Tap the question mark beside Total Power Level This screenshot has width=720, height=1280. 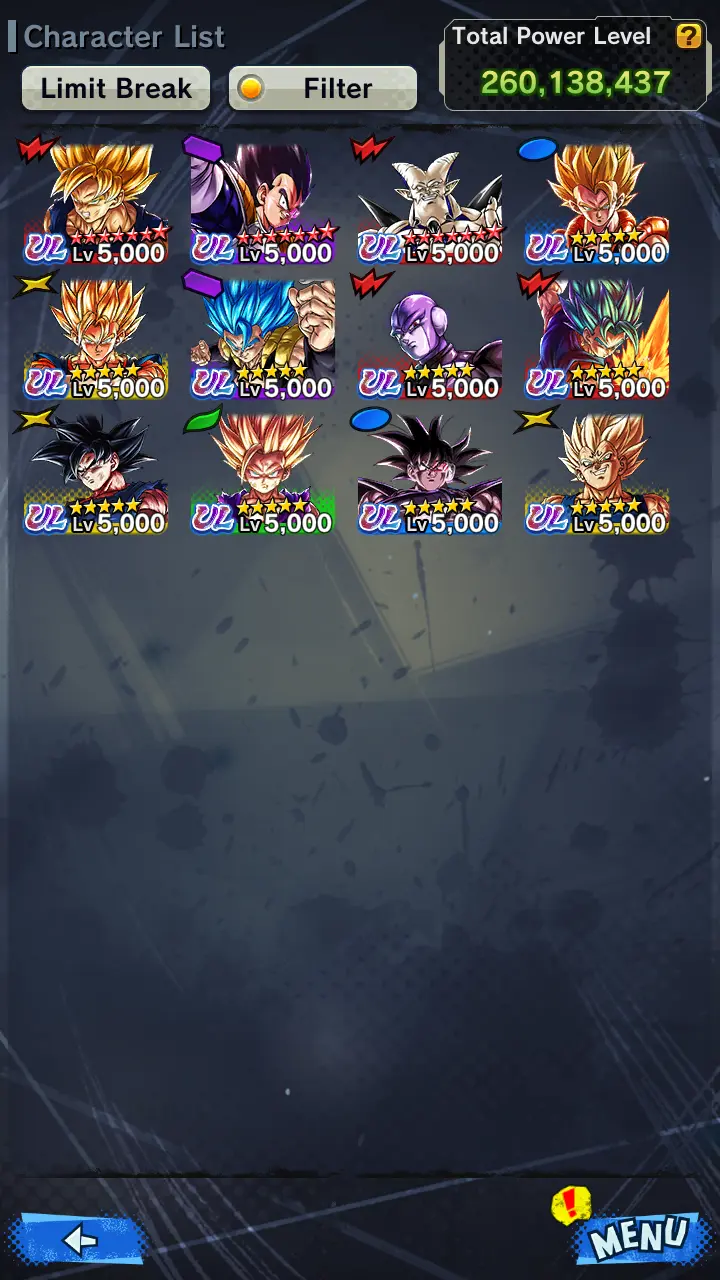point(689,37)
